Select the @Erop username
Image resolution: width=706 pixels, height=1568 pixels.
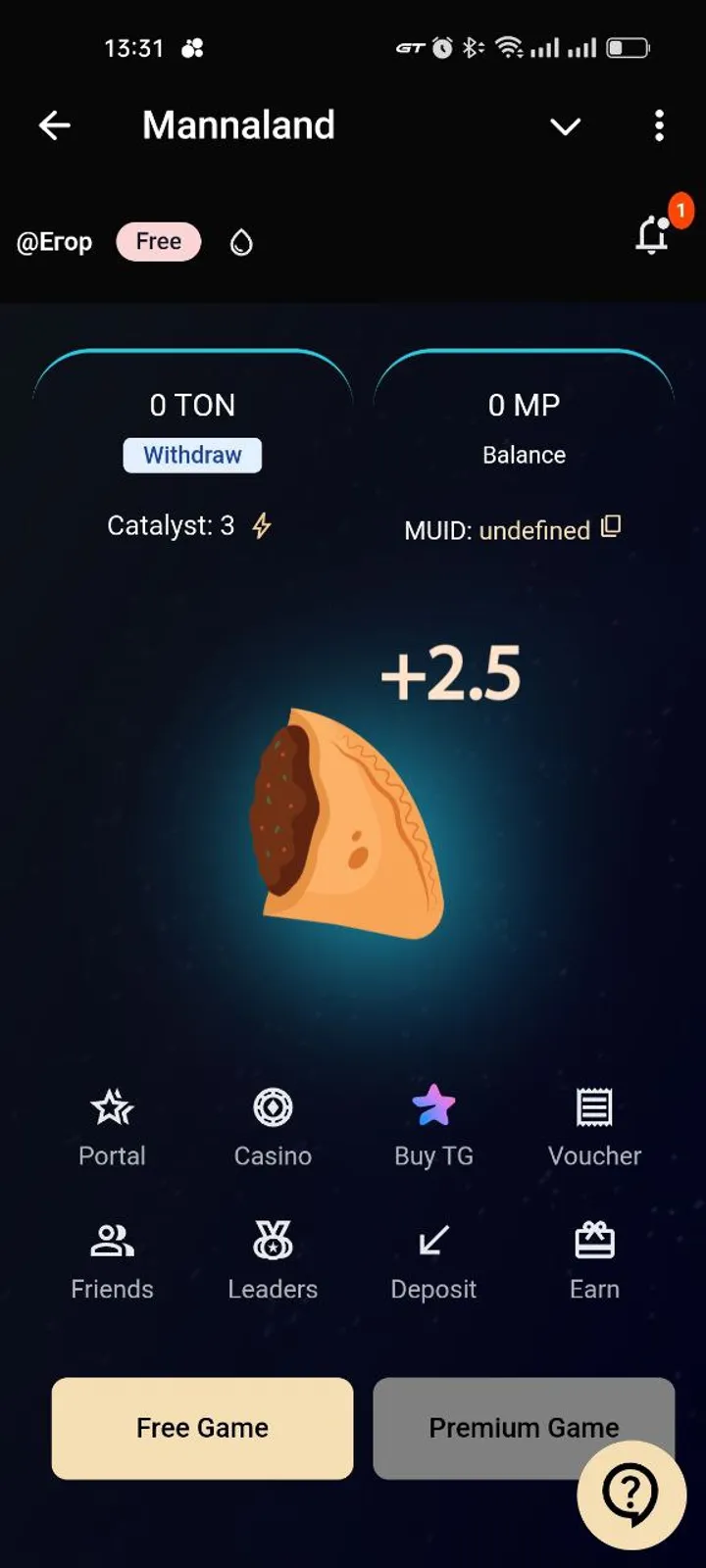(54, 241)
